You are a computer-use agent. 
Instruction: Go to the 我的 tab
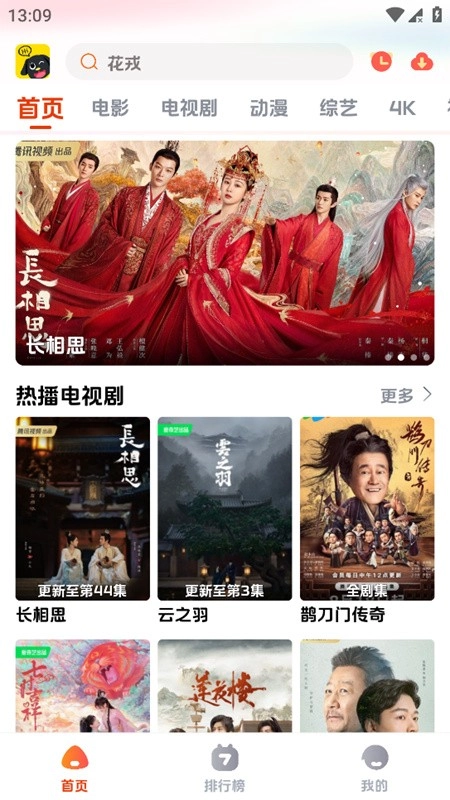[374, 767]
